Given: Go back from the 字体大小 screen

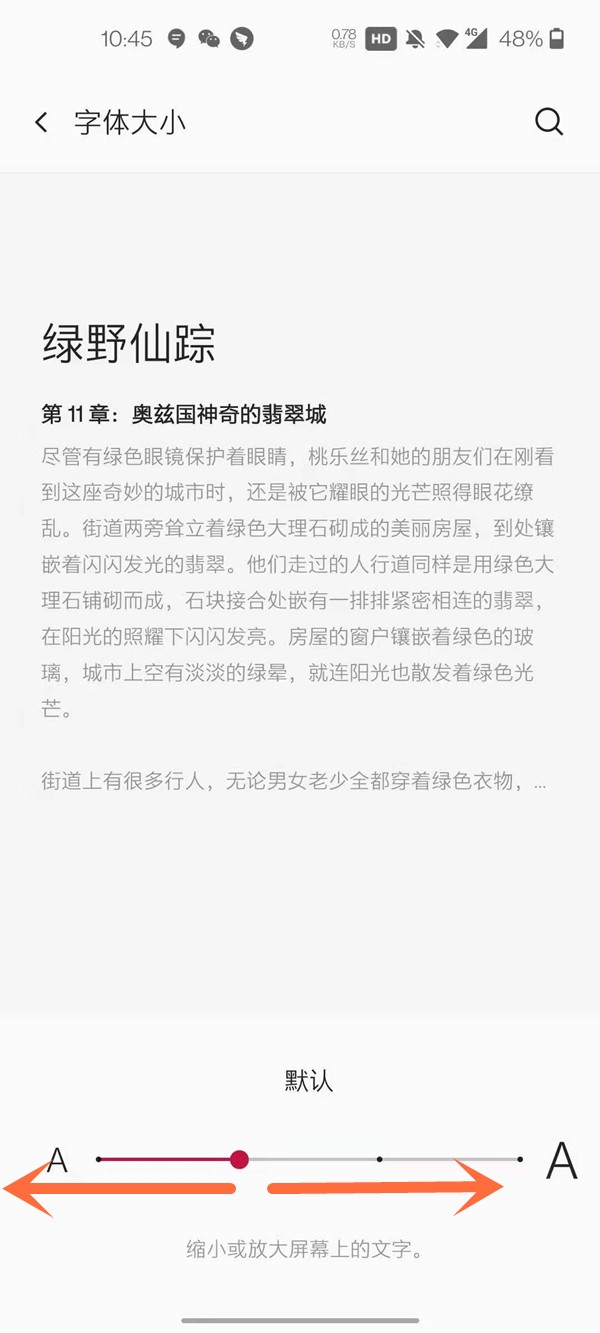Looking at the screenshot, I should [x=41, y=123].
